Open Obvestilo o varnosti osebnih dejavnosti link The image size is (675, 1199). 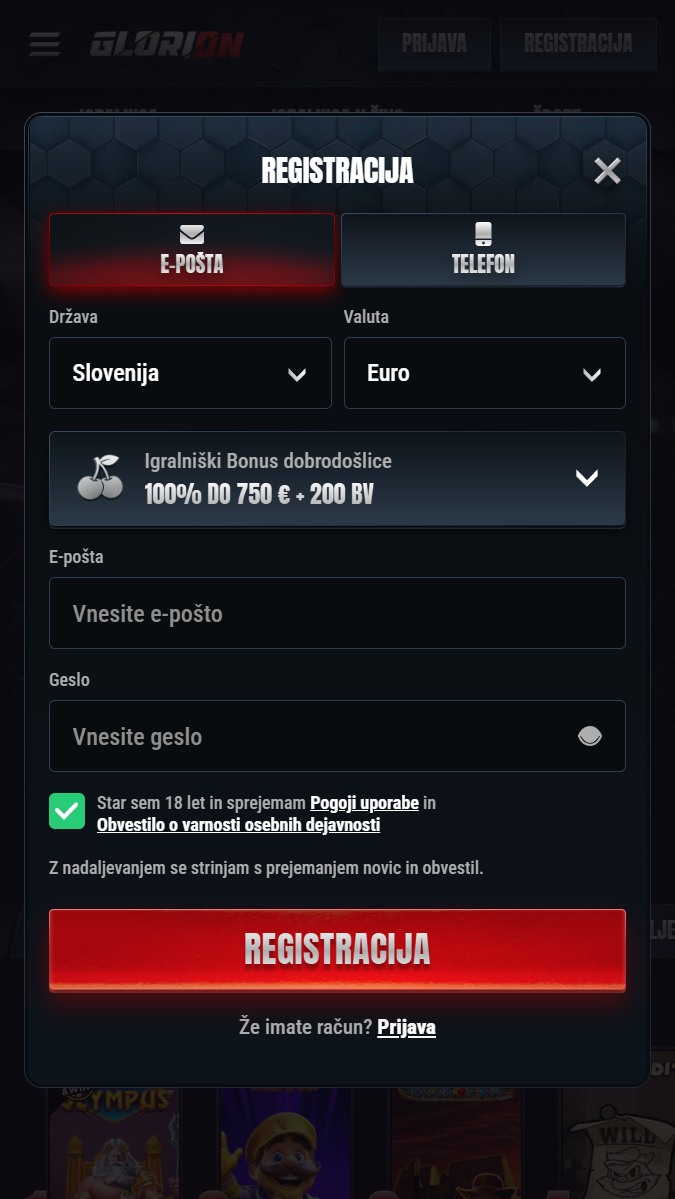pos(238,826)
